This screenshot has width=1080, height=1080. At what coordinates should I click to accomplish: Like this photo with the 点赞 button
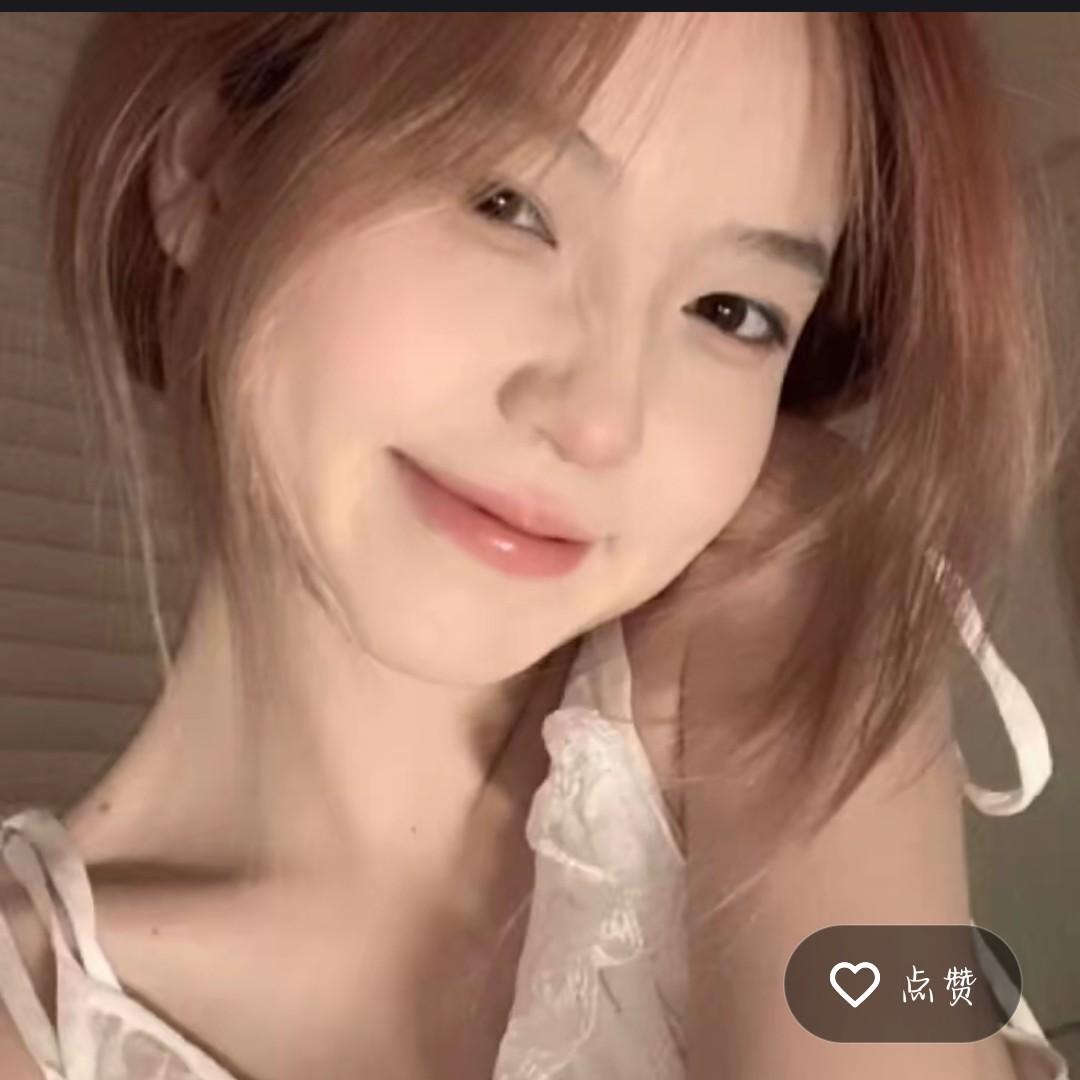[902, 985]
